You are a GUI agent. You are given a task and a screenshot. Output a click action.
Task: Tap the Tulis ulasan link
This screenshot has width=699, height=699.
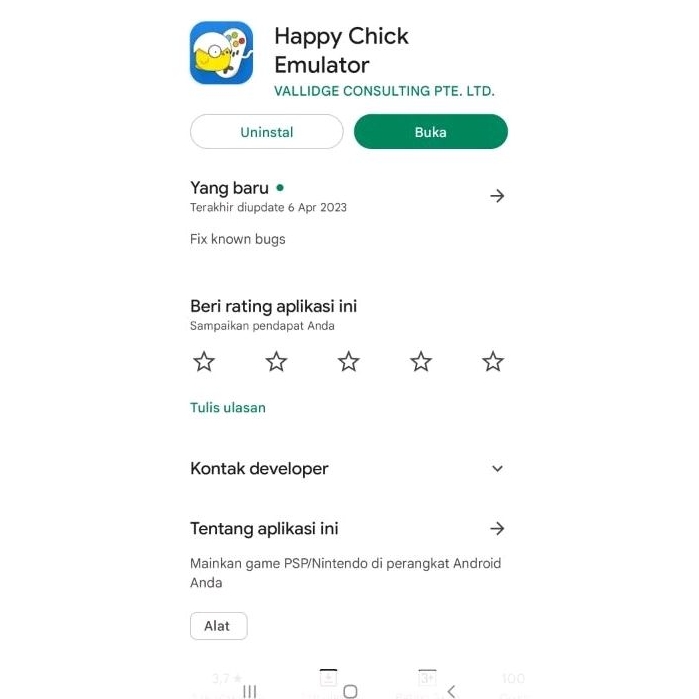(x=228, y=408)
